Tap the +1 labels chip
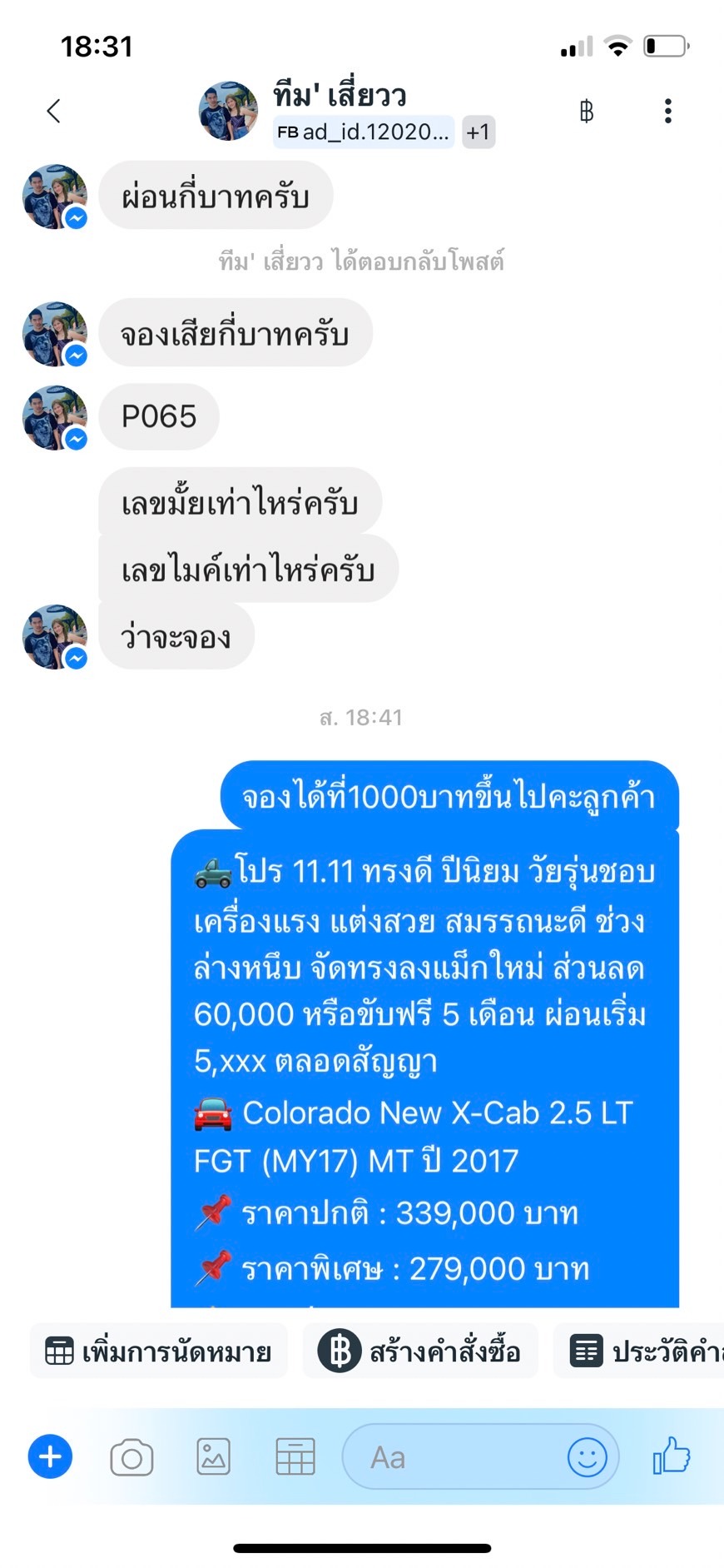724x1568 pixels. click(x=479, y=132)
